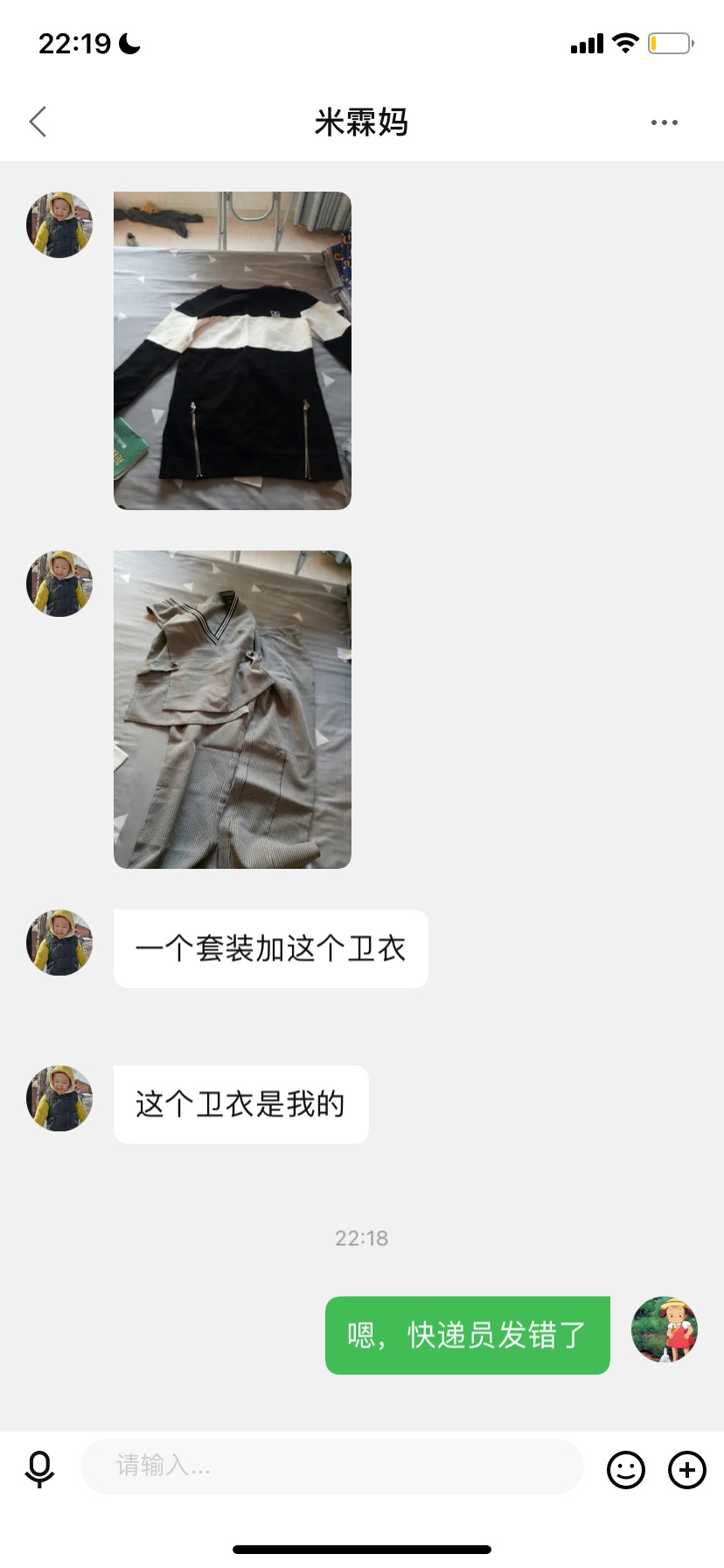
Task: Open the black and white sweatshirt photo
Action: click(x=233, y=350)
